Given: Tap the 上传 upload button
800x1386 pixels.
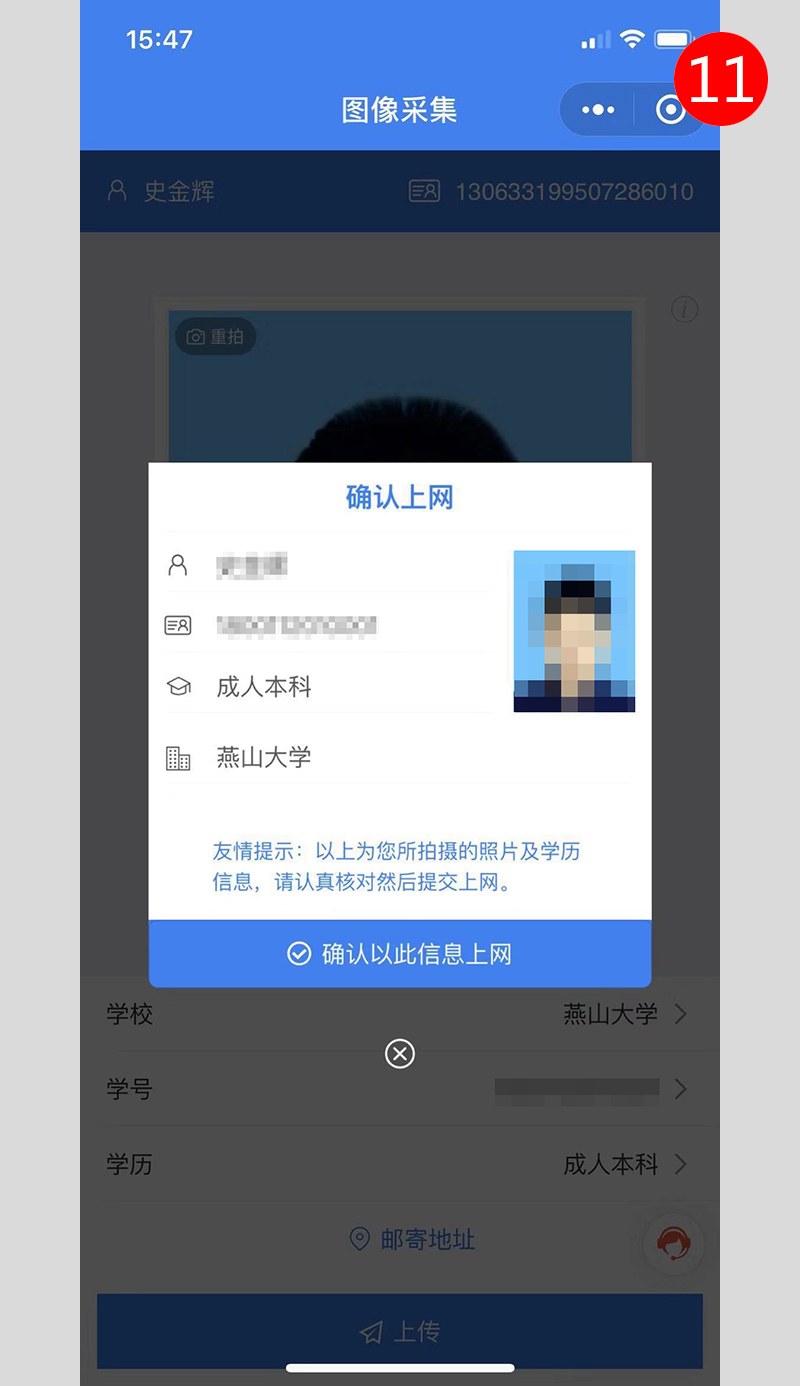Looking at the screenshot, I should pos(400,1332).
